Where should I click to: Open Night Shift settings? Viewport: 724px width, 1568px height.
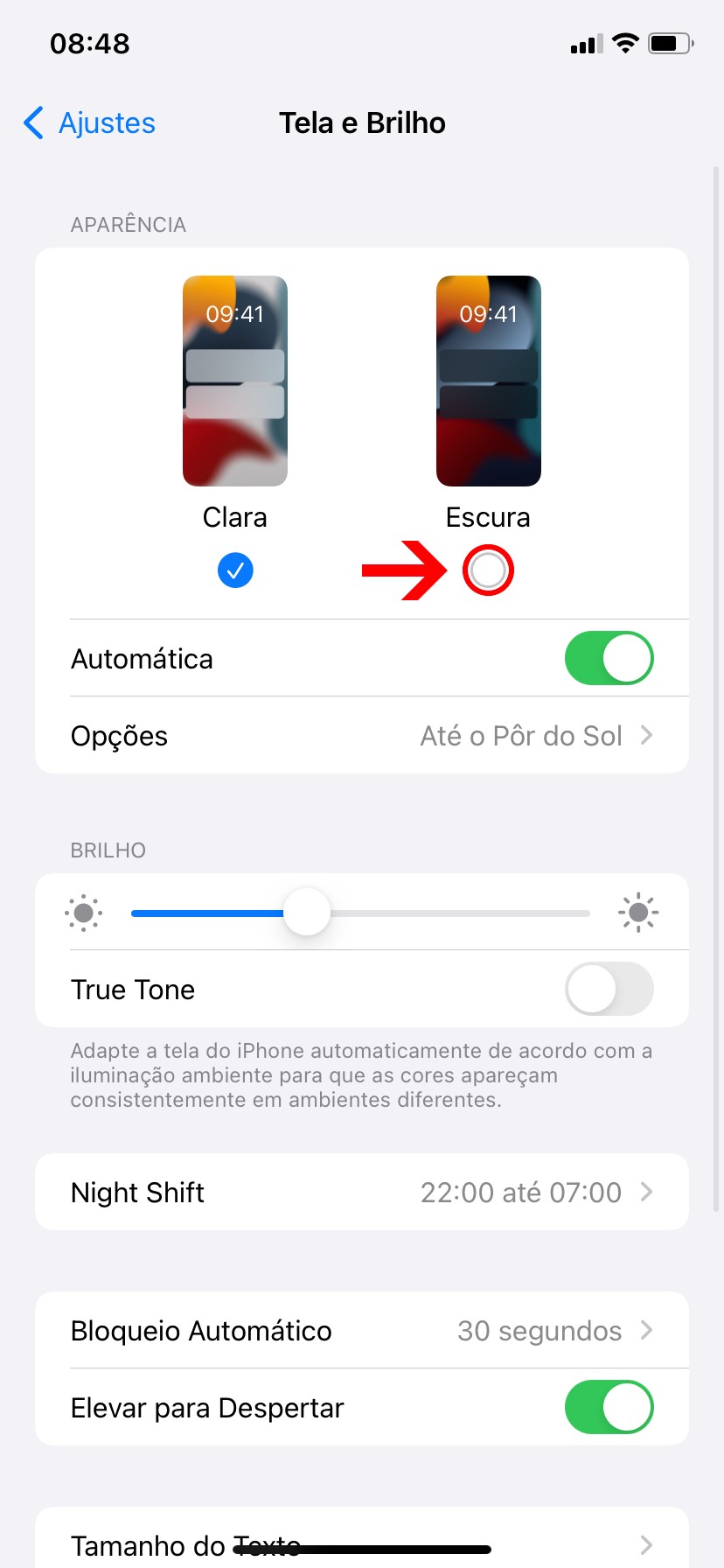pyautogui.click(x=362, y=1192)
